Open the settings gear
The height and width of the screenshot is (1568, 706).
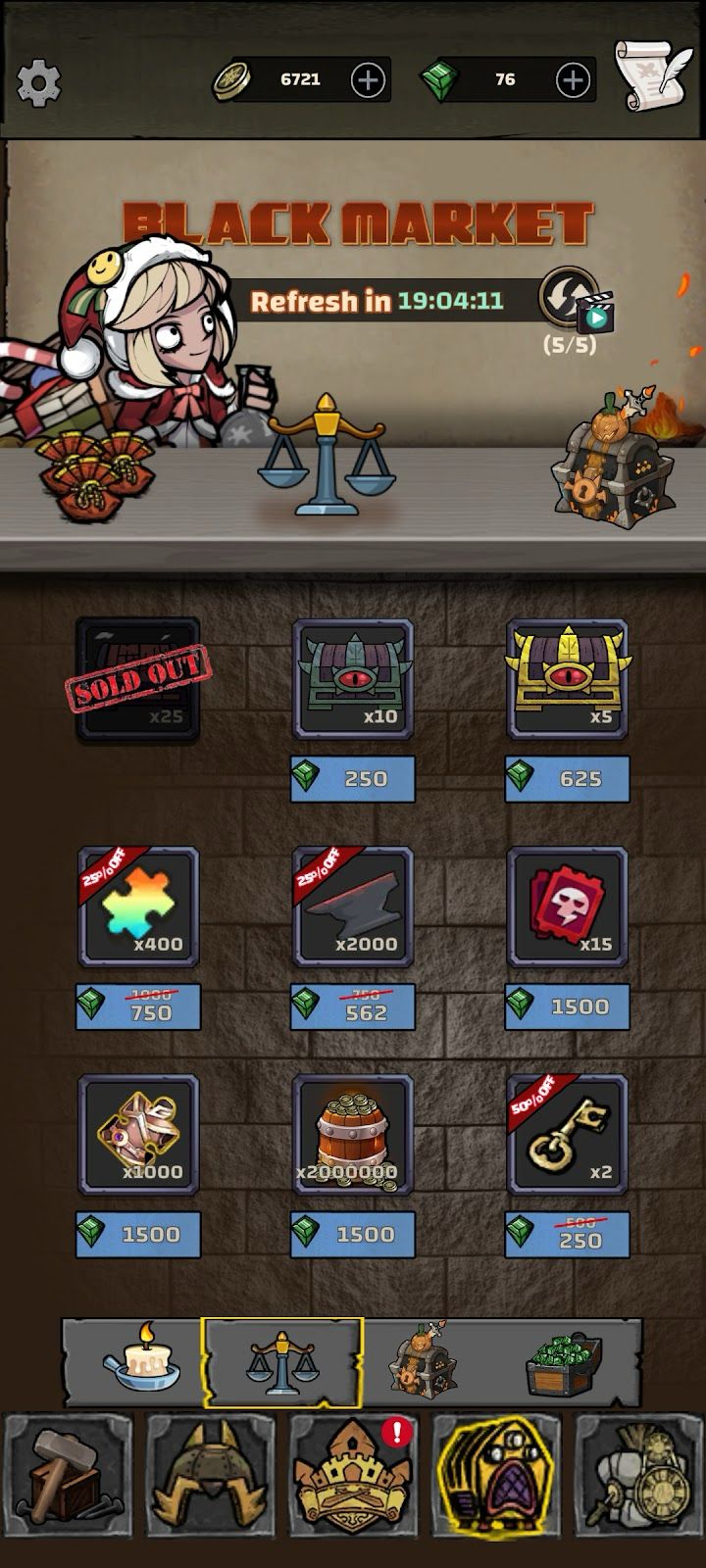39,82
